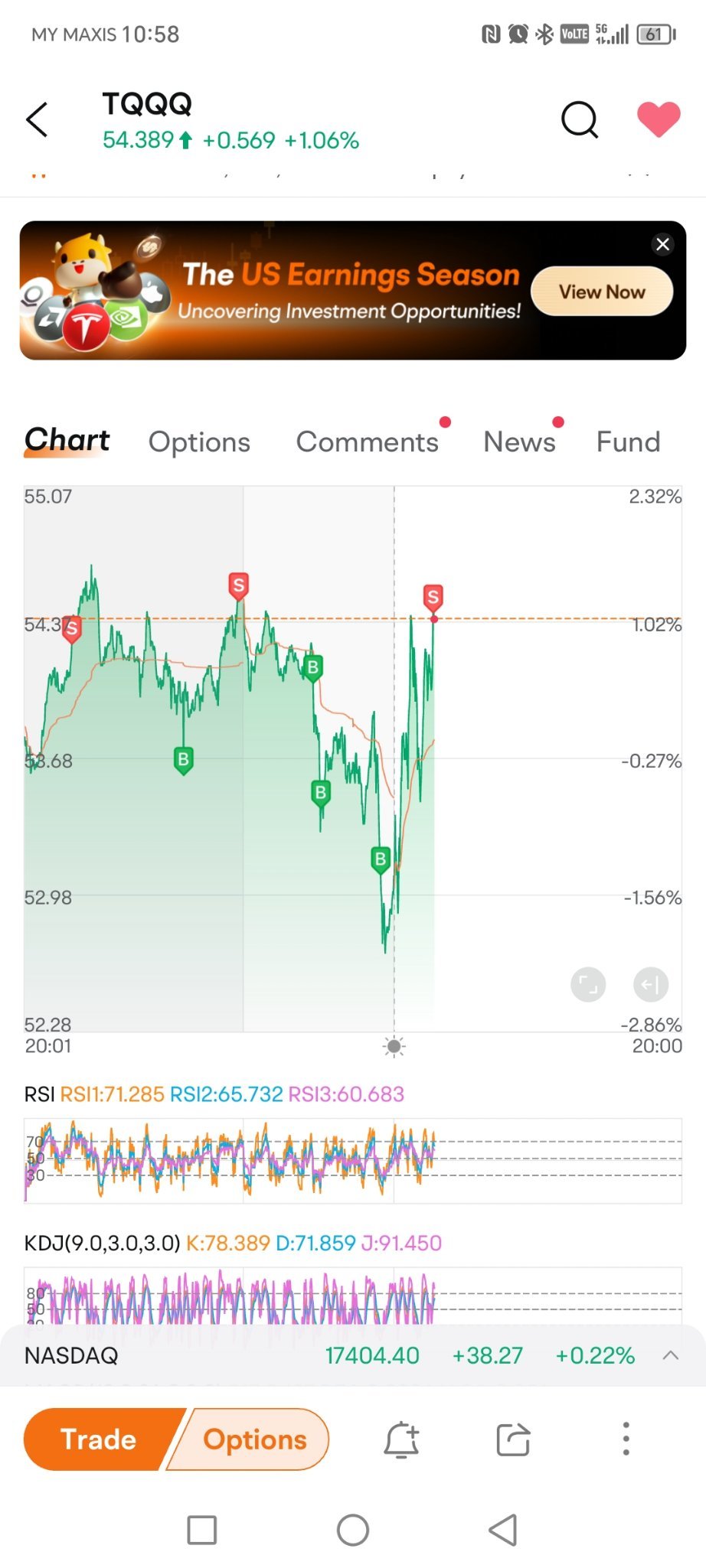Expand the NASDAQ index bar

click(x=671, y=1355)
